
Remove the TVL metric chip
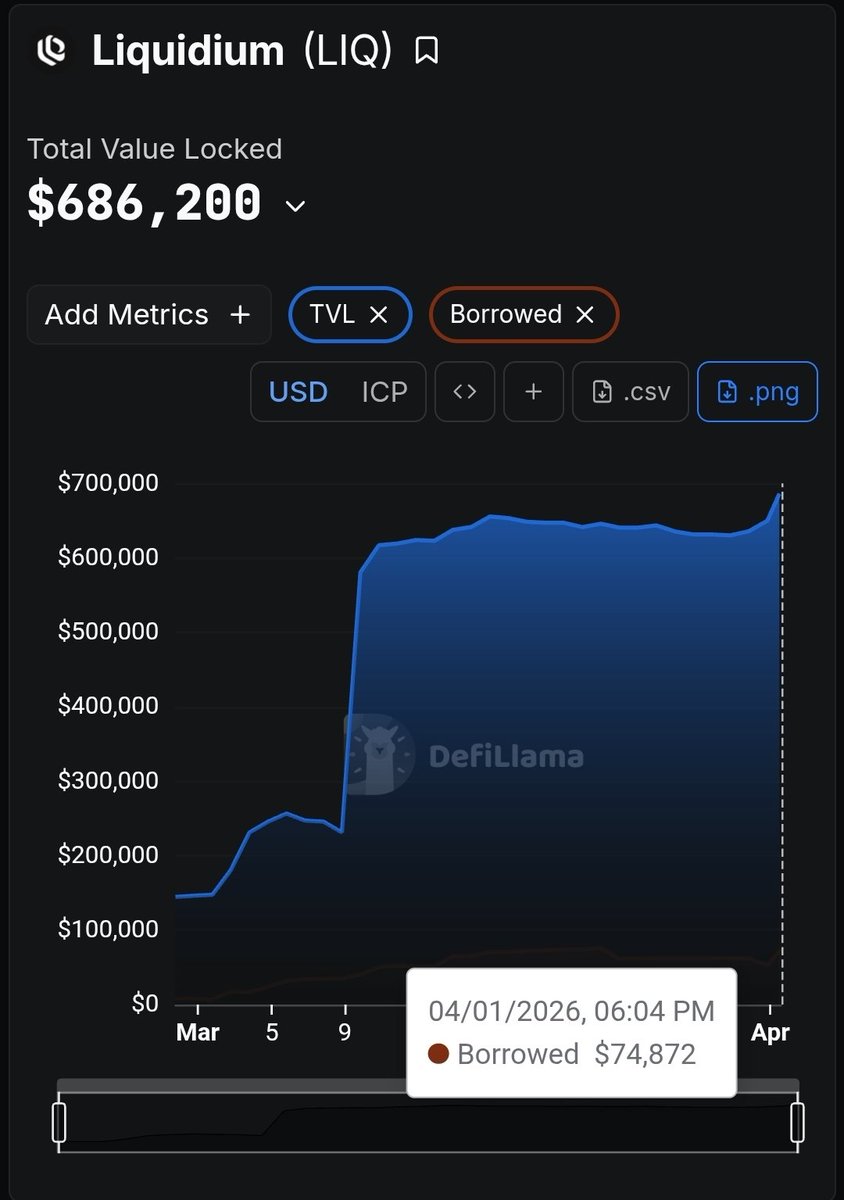pyautogui.click(x=378, y=315)
